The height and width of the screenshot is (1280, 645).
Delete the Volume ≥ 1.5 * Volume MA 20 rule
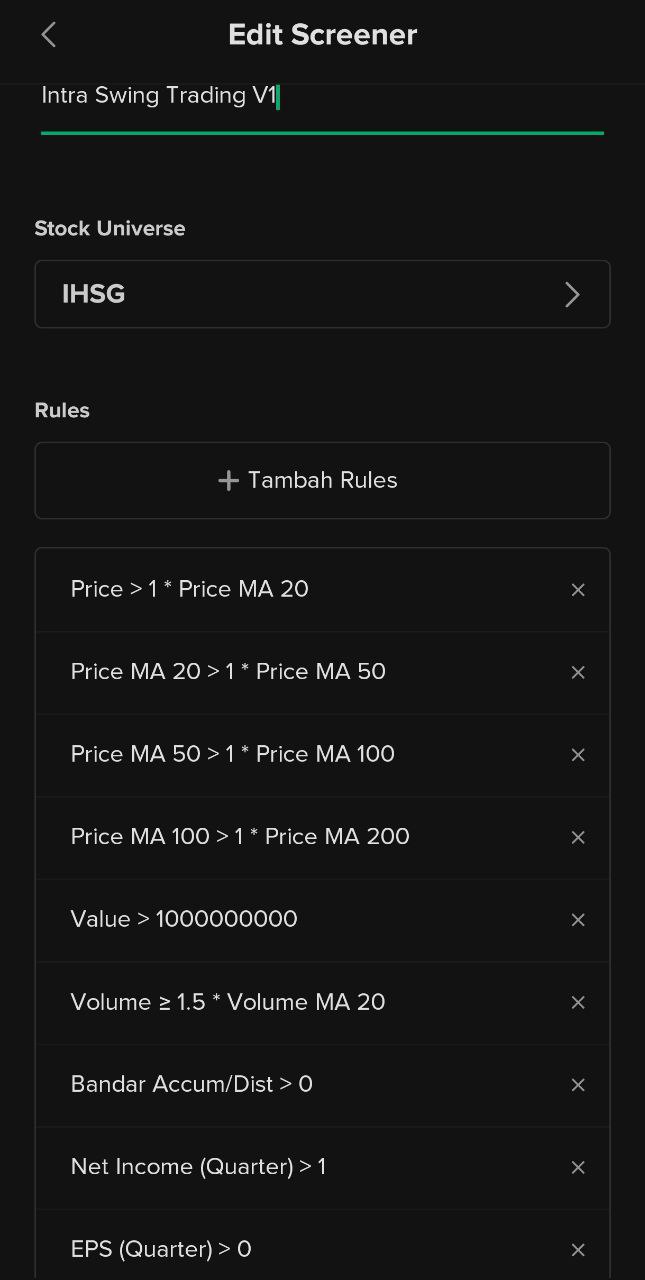[x=578, y=1002]
